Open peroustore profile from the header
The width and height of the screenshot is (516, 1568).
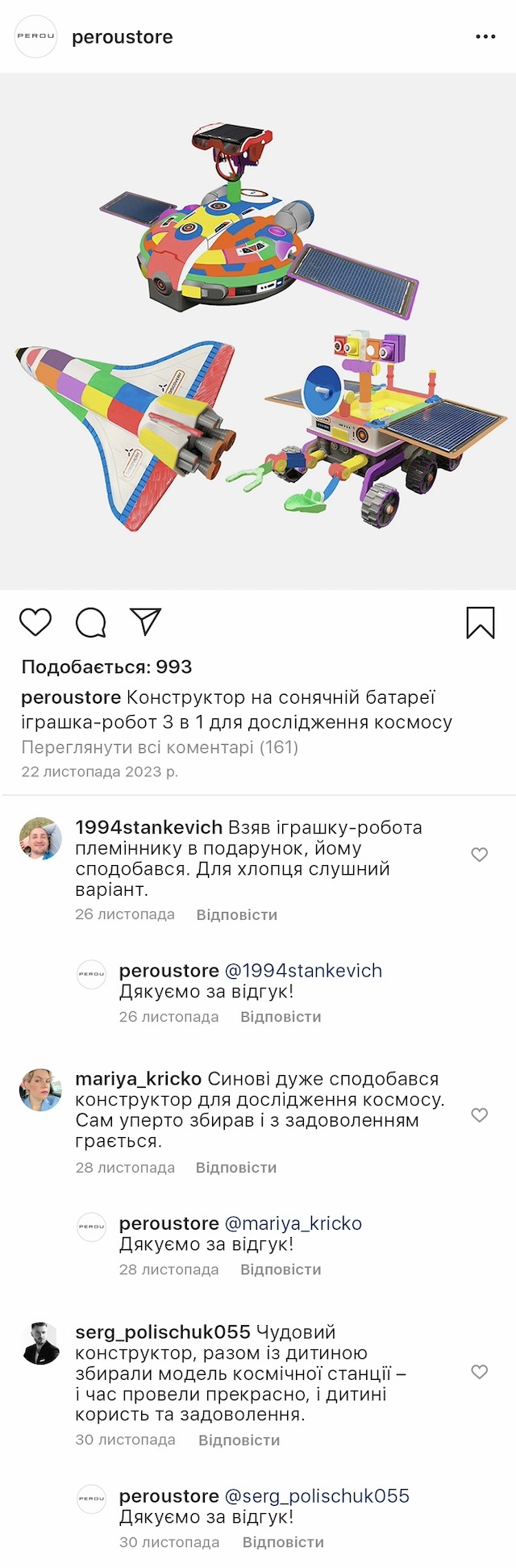tap(122, 37)
